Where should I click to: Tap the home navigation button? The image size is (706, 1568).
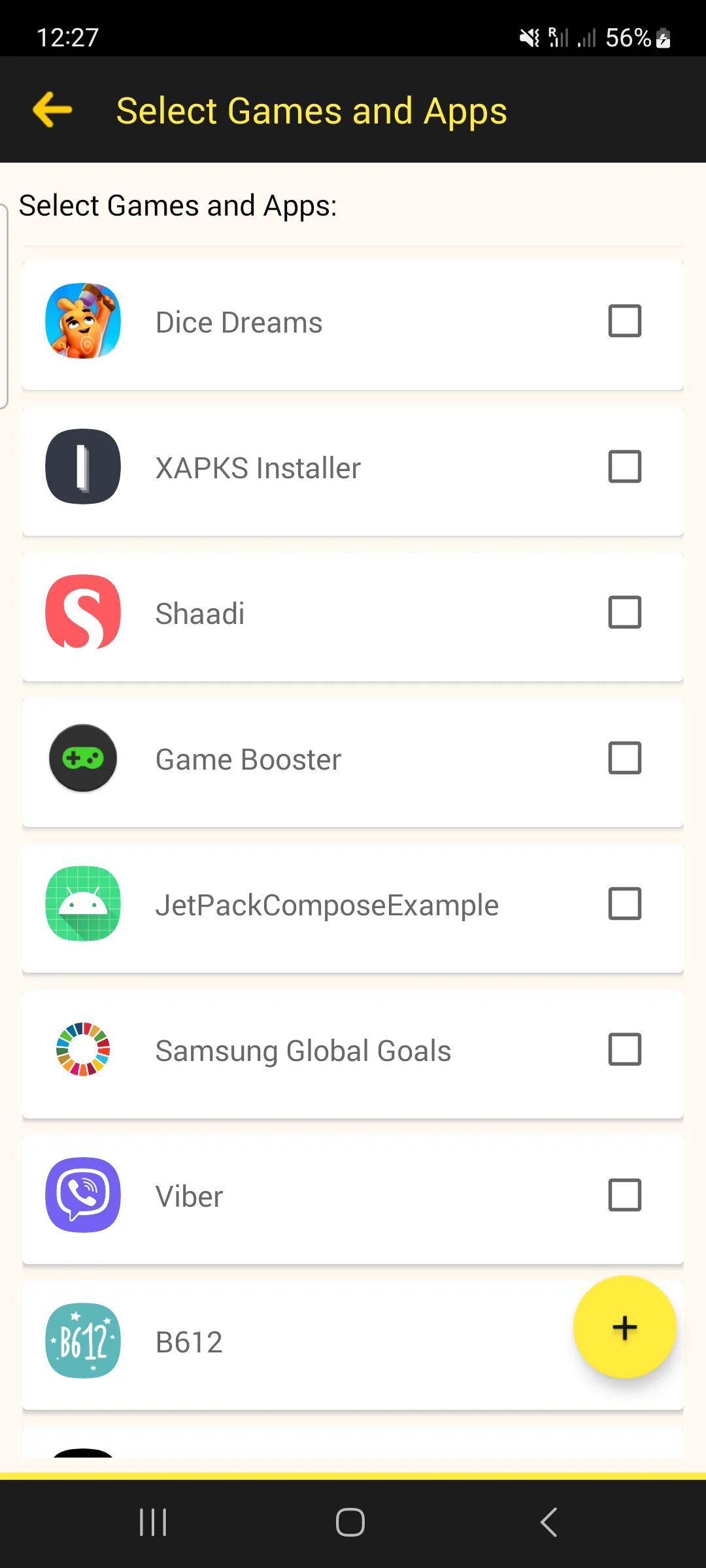[350, 1522]
